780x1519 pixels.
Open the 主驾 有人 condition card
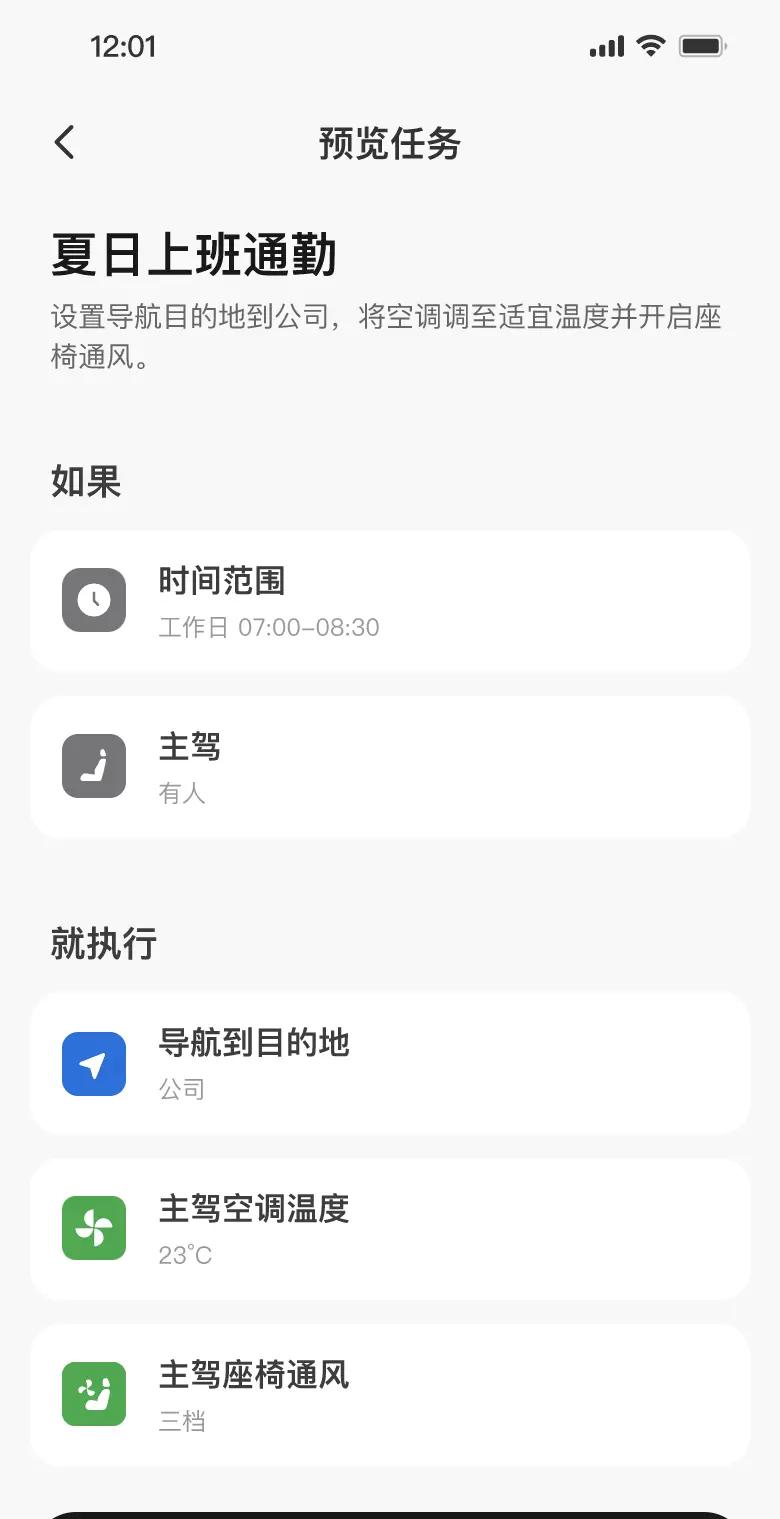coord(390,767)
